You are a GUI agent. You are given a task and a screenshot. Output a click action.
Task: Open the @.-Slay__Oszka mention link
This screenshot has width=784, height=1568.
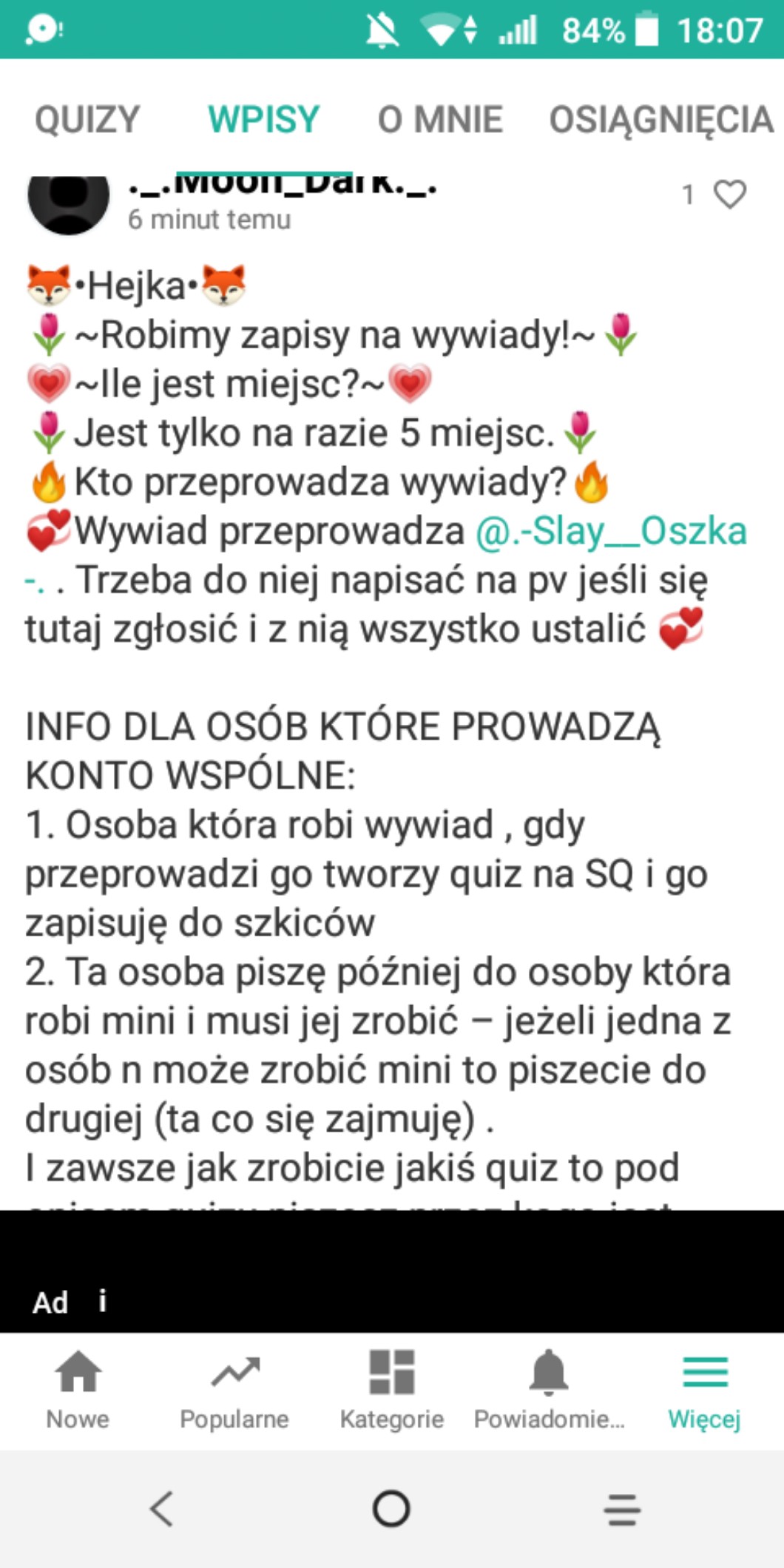click(611, 531)
